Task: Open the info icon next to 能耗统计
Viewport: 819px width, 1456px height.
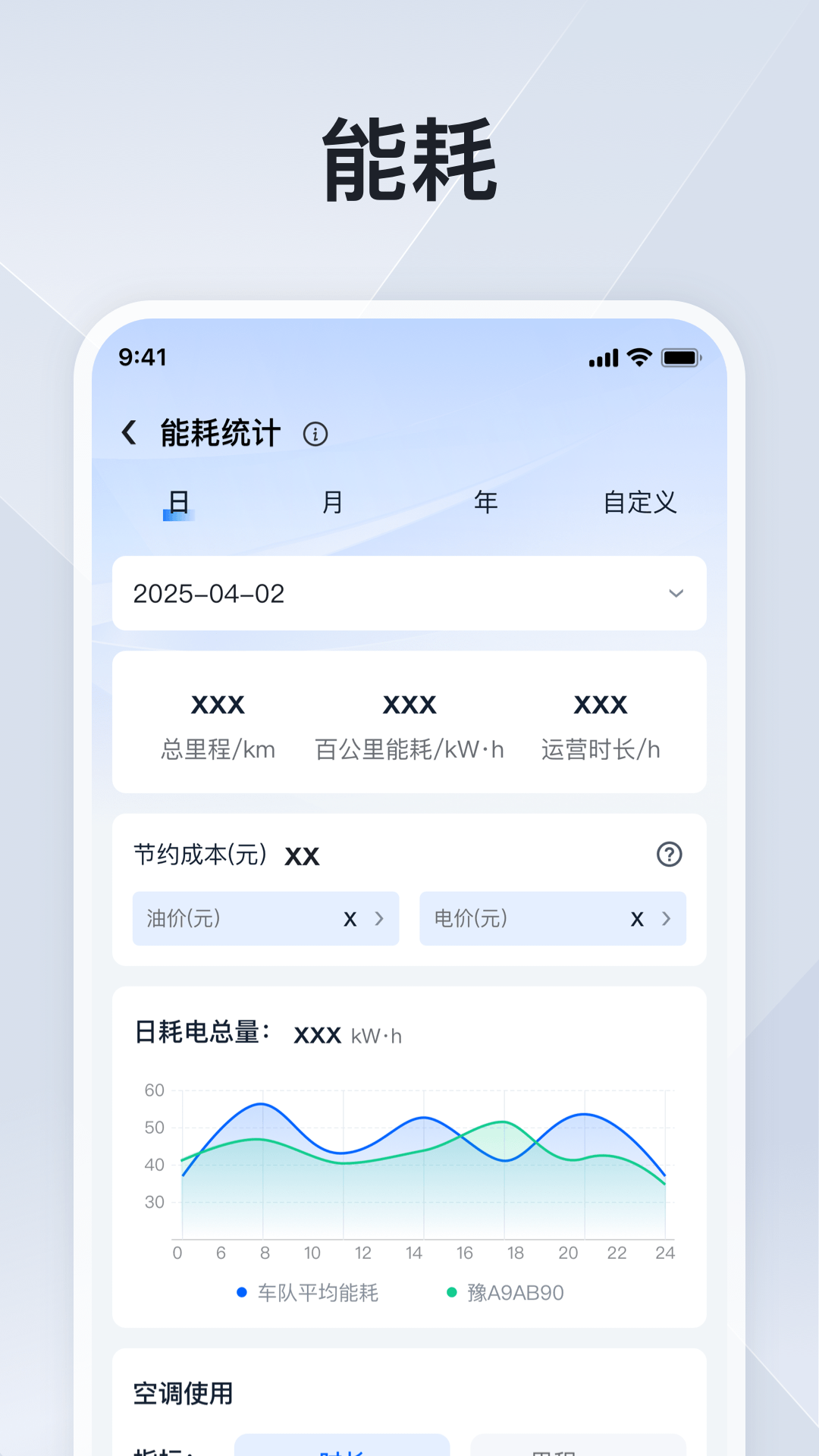Action: [315, 435]
